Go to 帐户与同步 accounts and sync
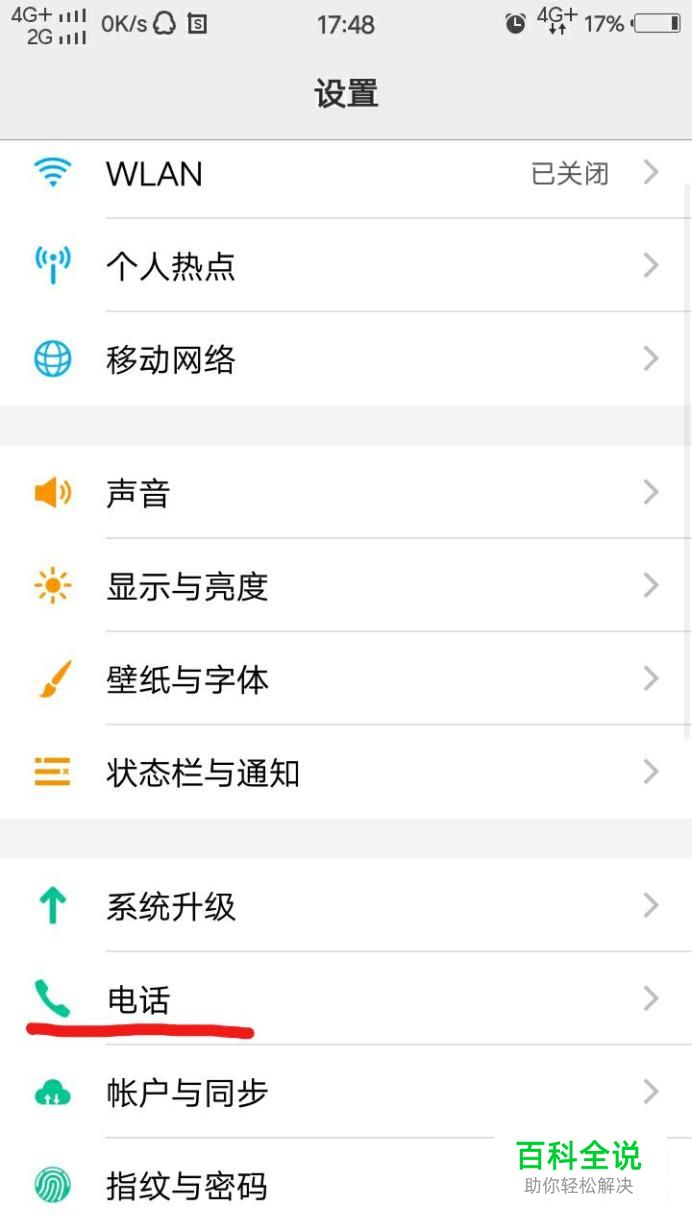This screenshot has width=692, height=1230. (346, 1093)
